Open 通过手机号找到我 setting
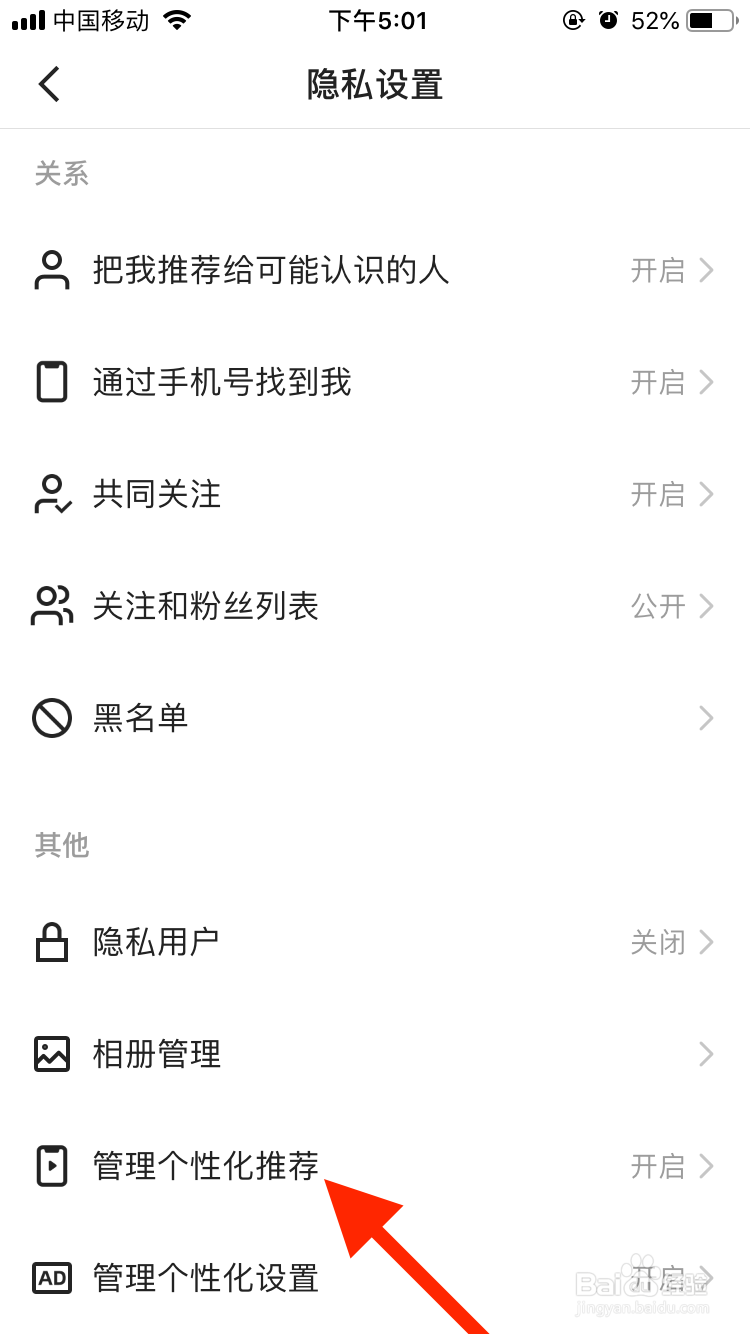Viewport: 750px width, 1334px height. coord(375,382)
